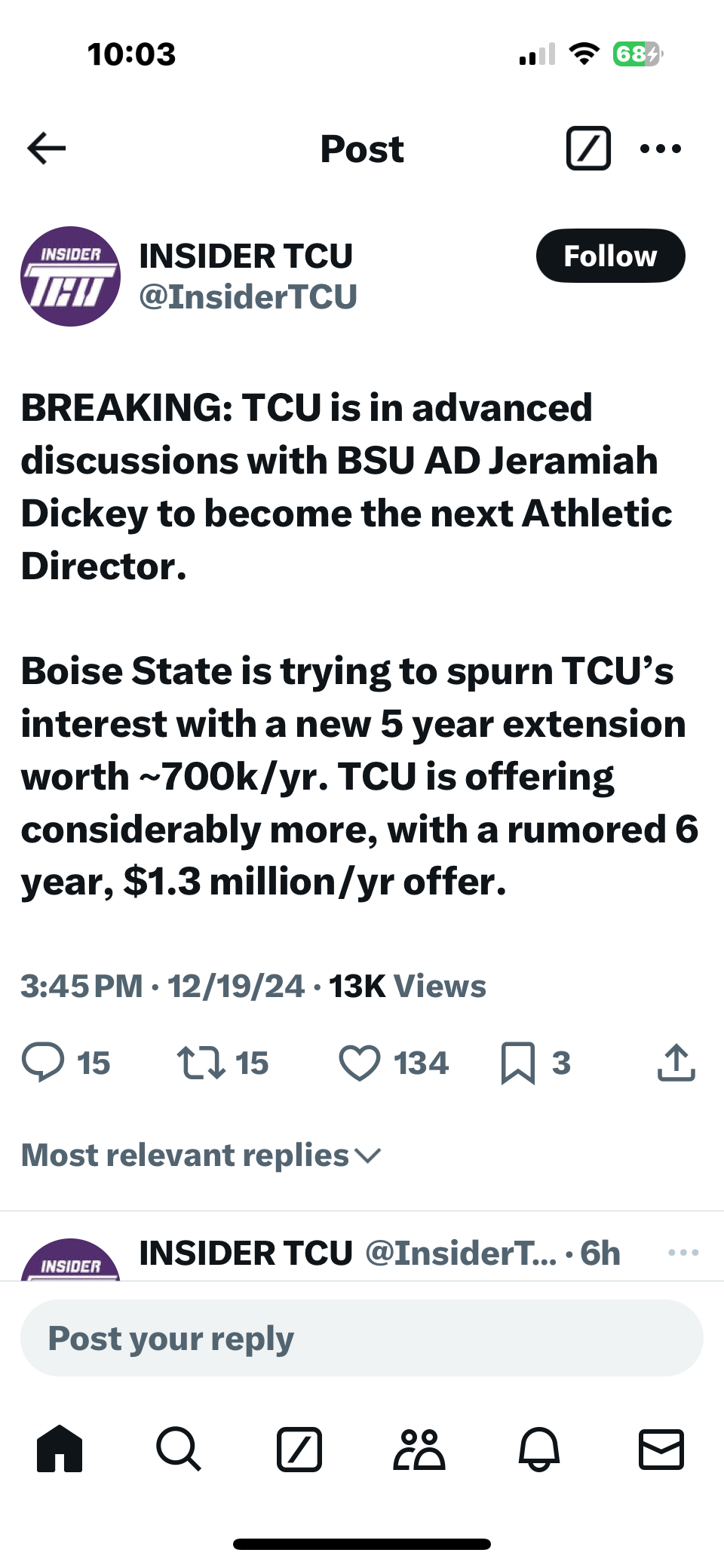Image resolution: width=724 pixels, height=1568 pixels.
Task: Tap the Post your reply field
Action: pyautogui.click(x=361, y=1338)
